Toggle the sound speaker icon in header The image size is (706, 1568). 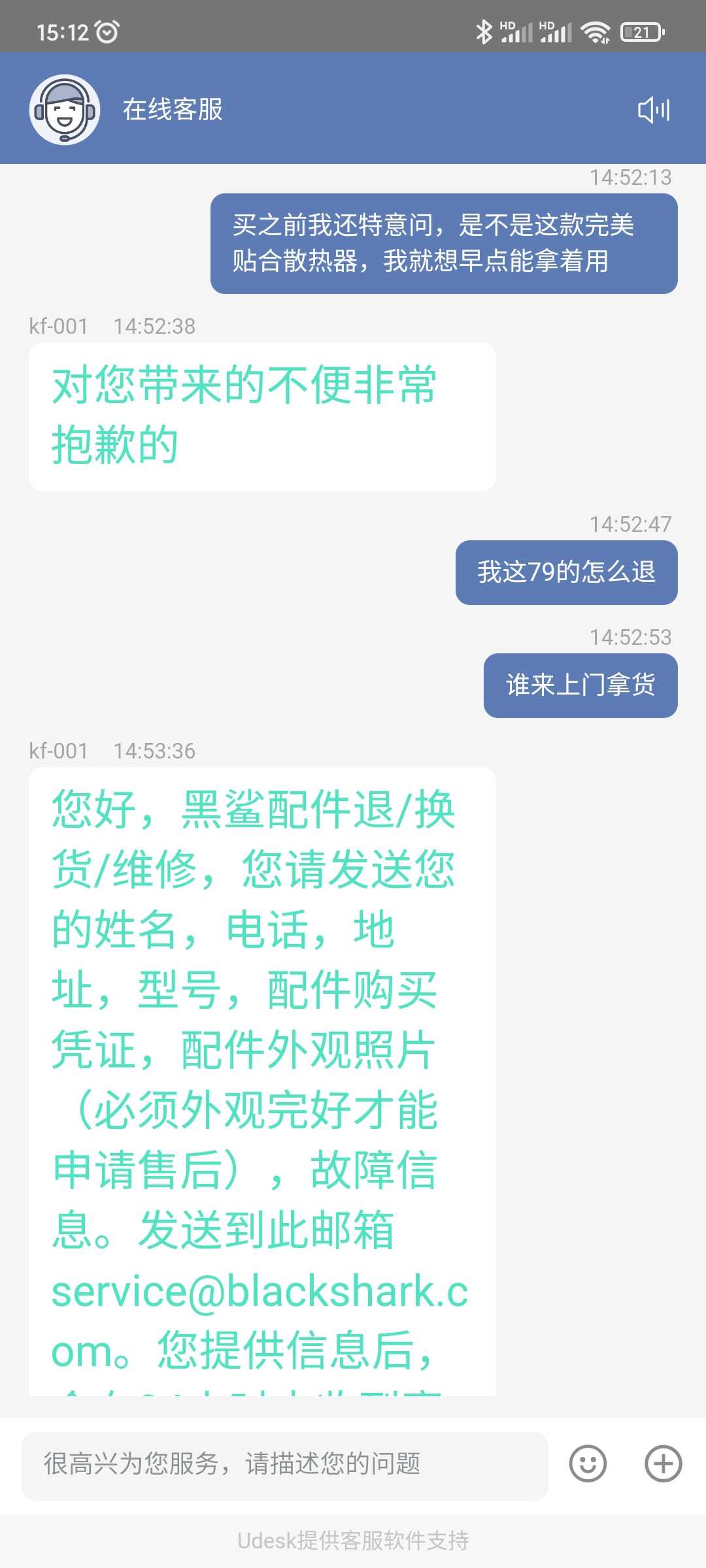coord(654,110)
